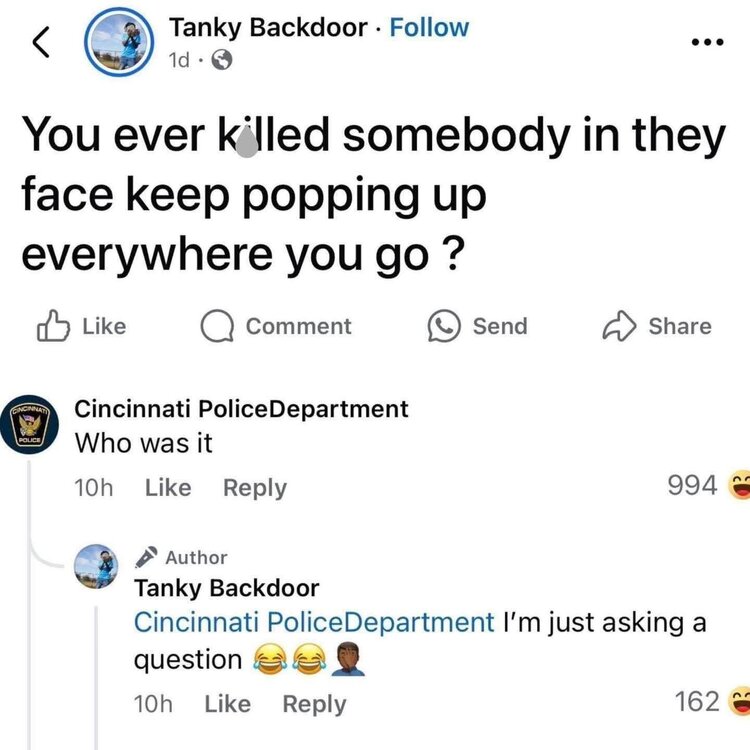
Task: Open Tanky Backdoor's profile picture in the header
Action: coord(119,45)
